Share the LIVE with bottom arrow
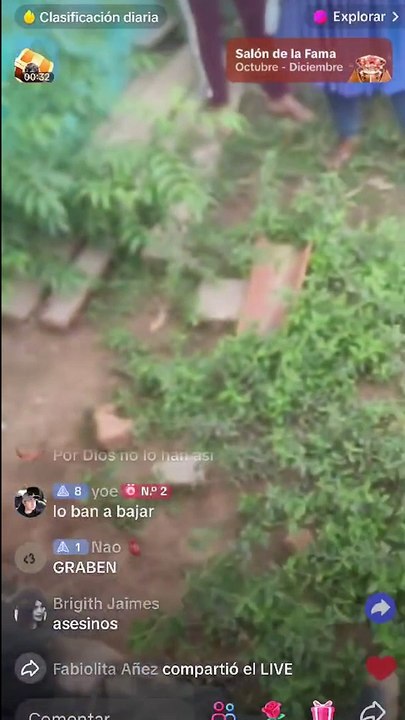 [x=372, y=711]
